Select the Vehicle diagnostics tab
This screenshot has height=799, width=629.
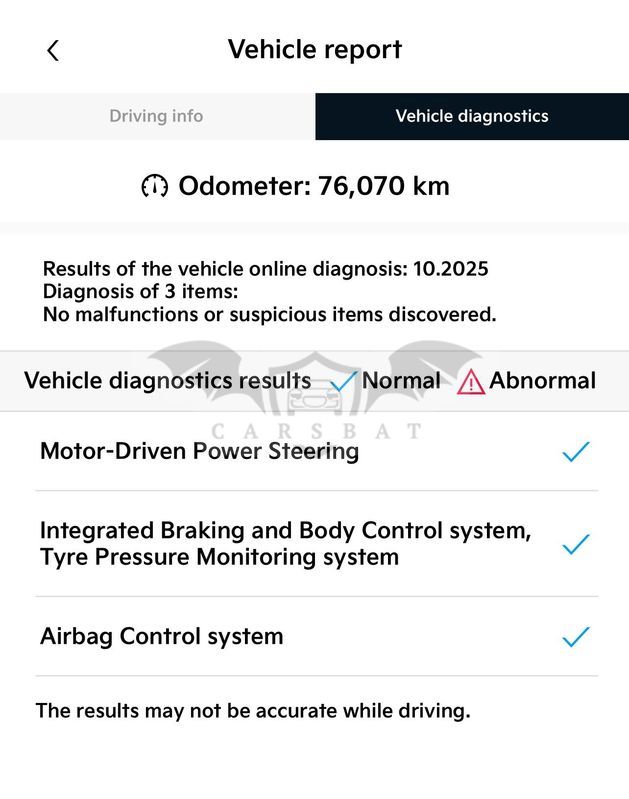(x=472, y=116)
